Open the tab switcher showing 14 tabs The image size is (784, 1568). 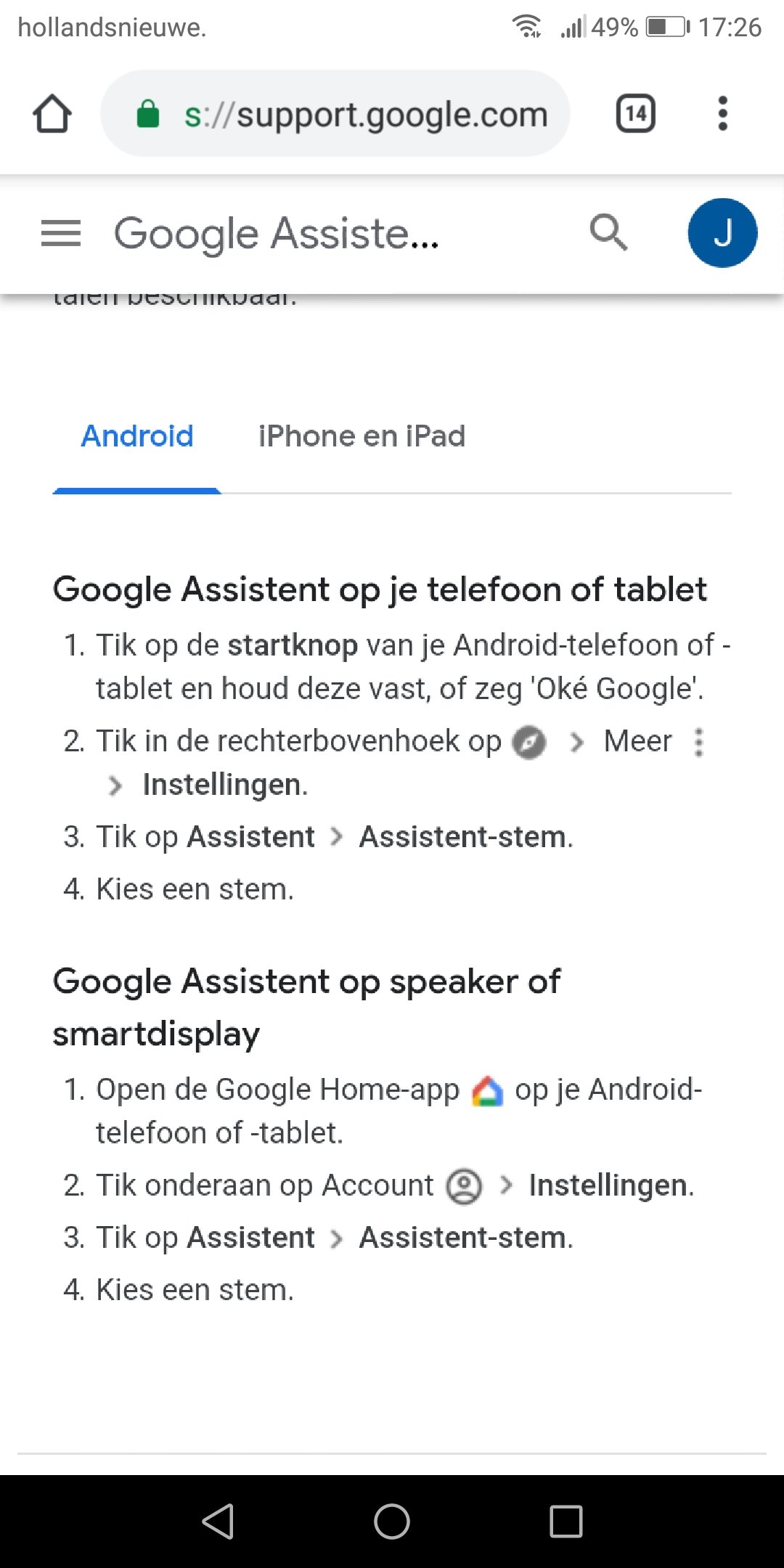point(635,114)
